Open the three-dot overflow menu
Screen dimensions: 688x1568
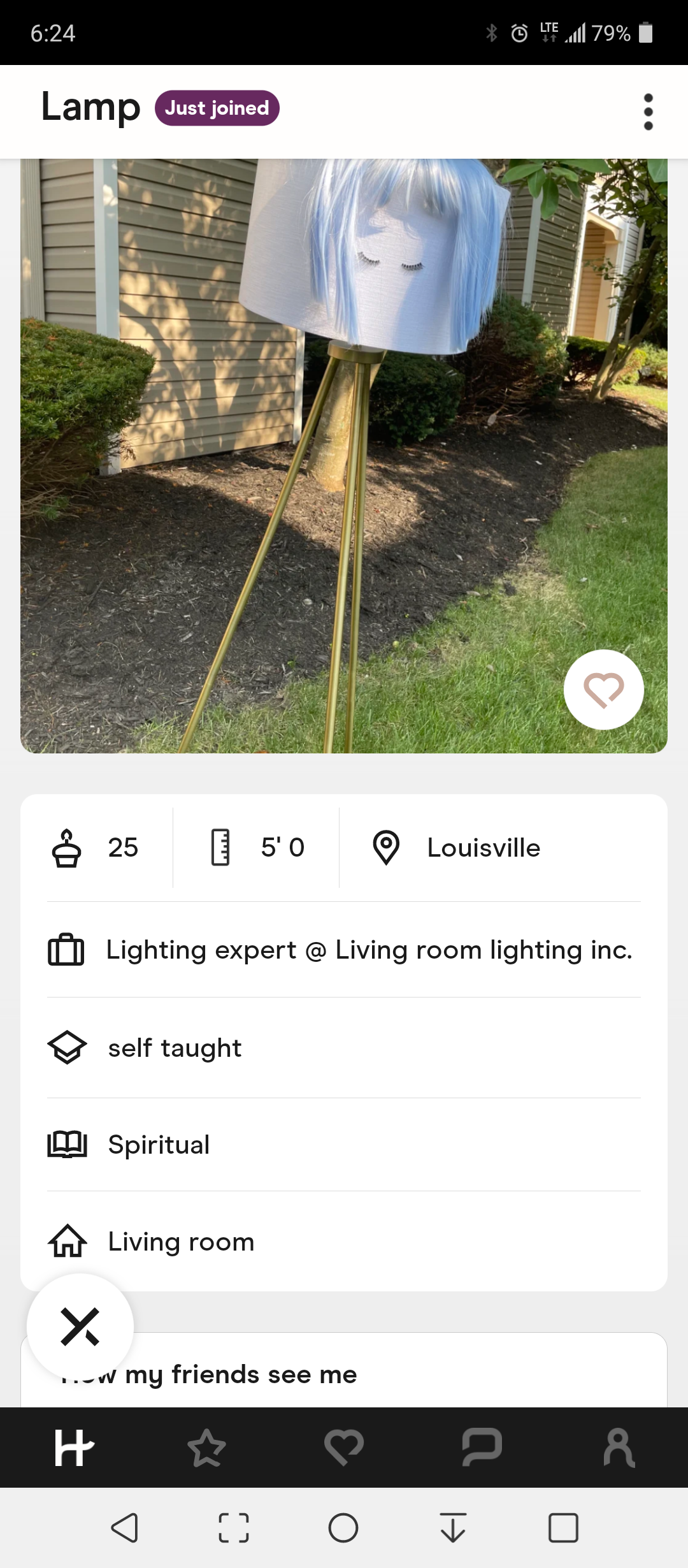[648, 111]
